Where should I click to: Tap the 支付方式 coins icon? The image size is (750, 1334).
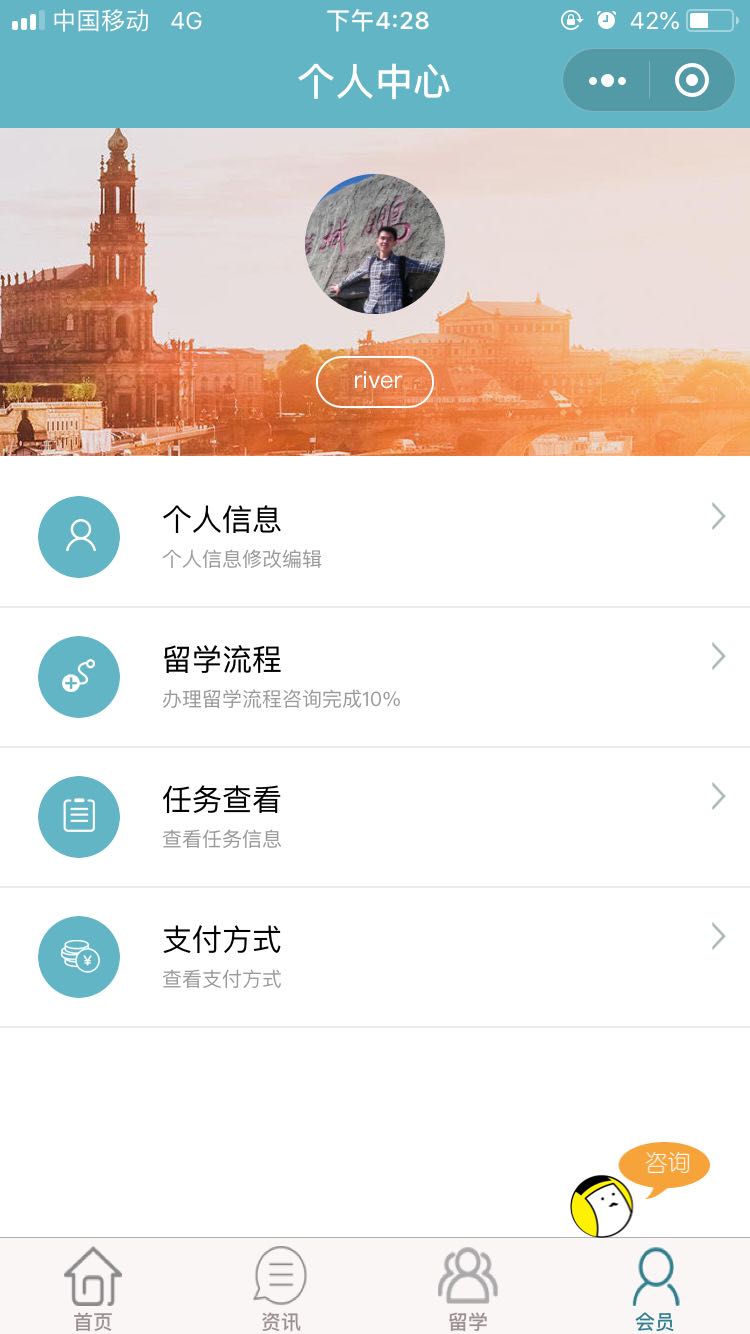[78, 956]
